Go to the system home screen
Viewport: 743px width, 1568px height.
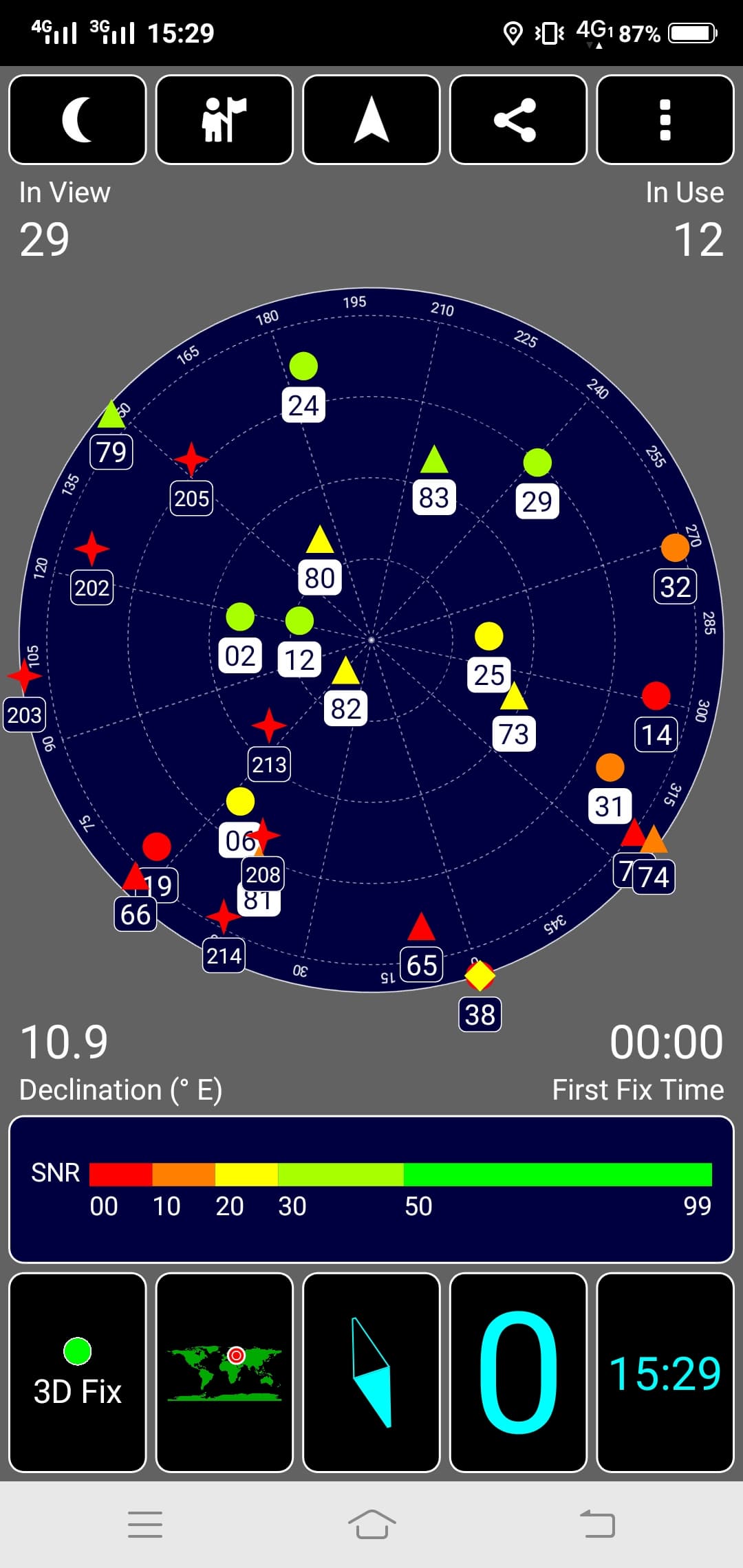pyautogui.click(x=371, y=1524)
